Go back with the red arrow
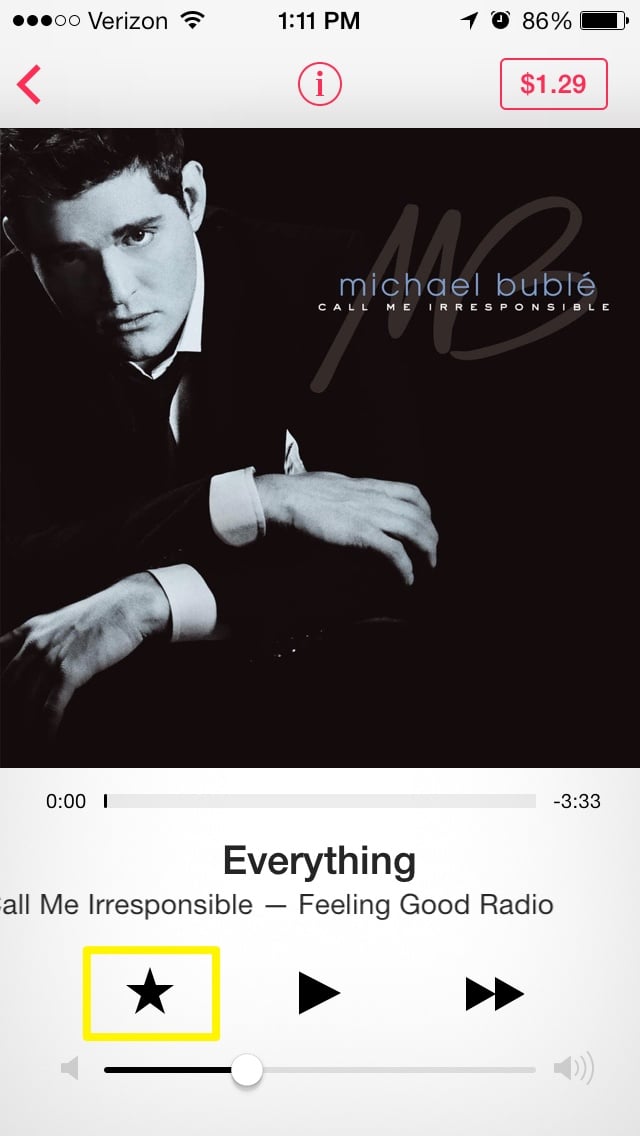Viewport: 640px width, 1136px height. [x=29, y=85]
